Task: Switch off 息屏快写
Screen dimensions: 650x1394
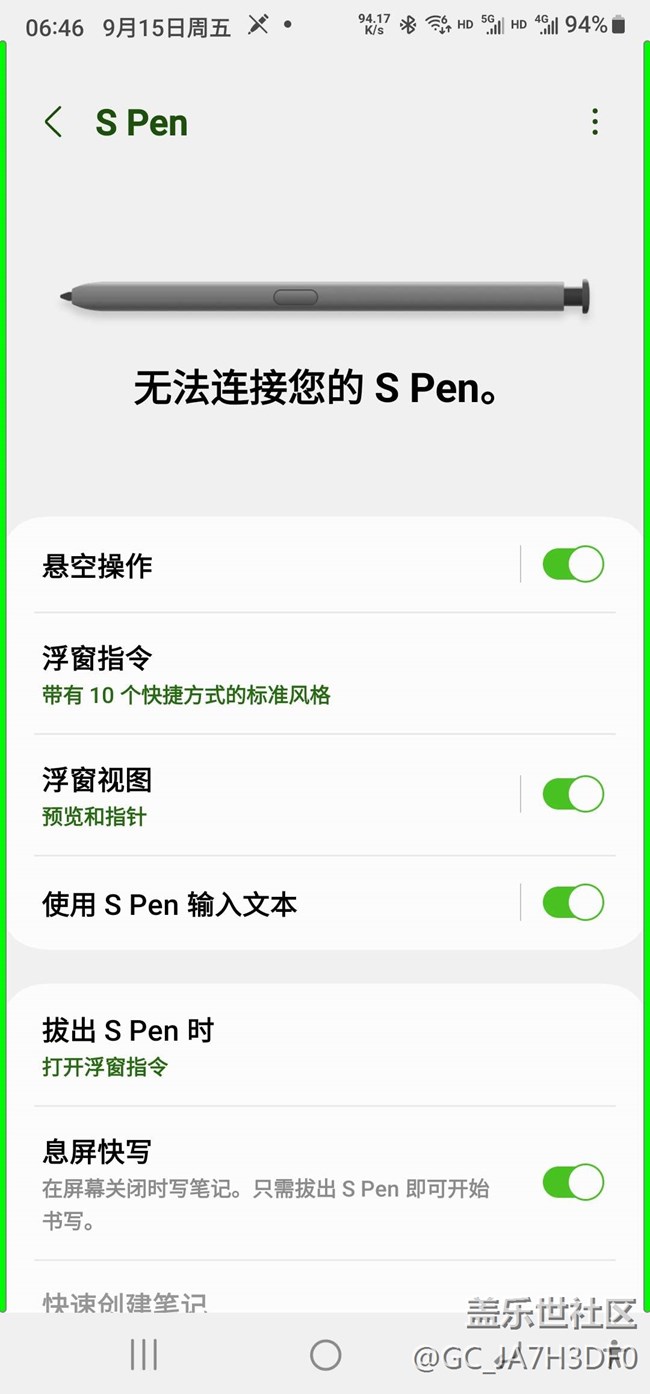Action: pos(573,1183)
